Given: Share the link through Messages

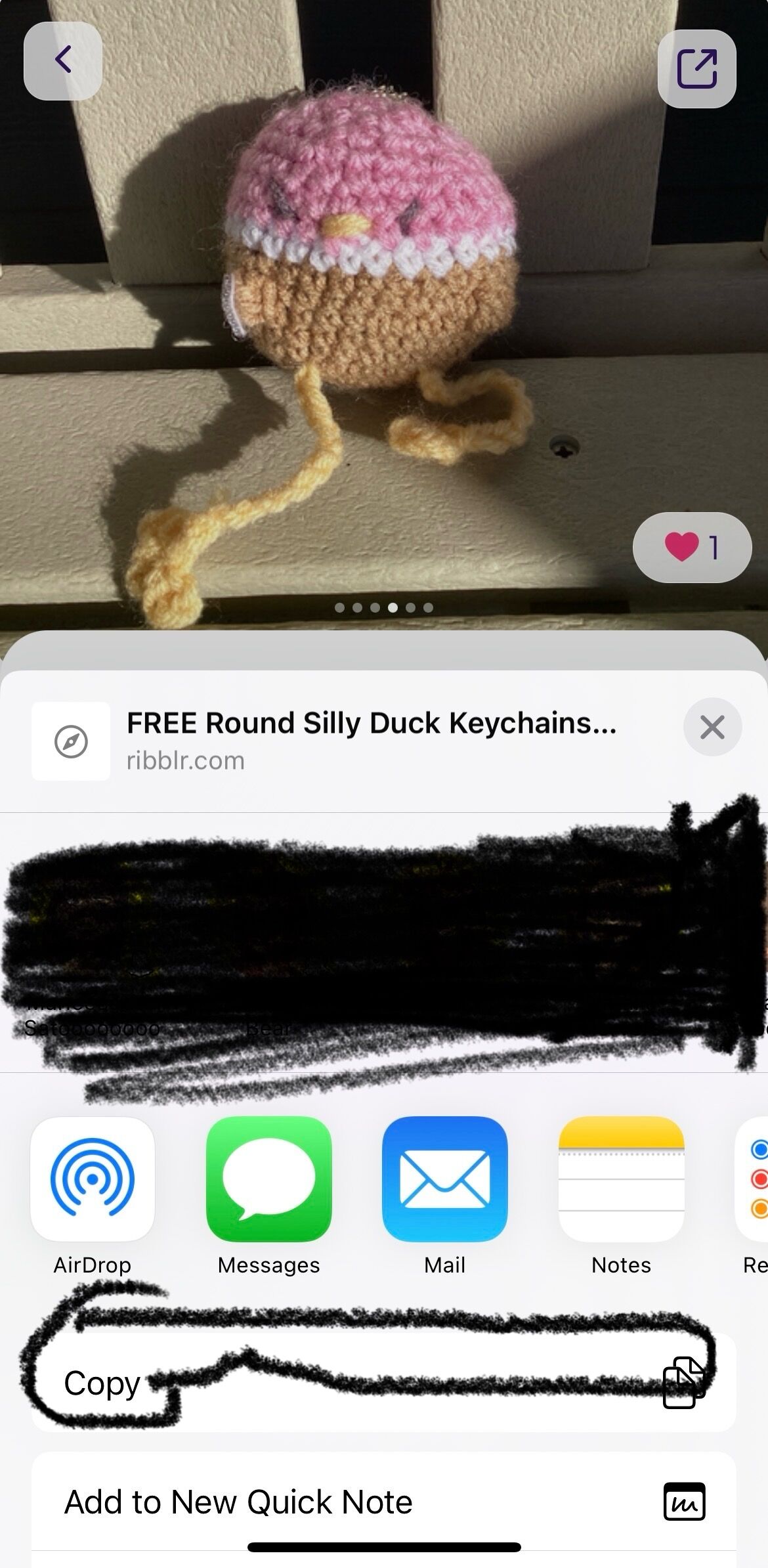Looking at the screenshot, I should 268,1179.
